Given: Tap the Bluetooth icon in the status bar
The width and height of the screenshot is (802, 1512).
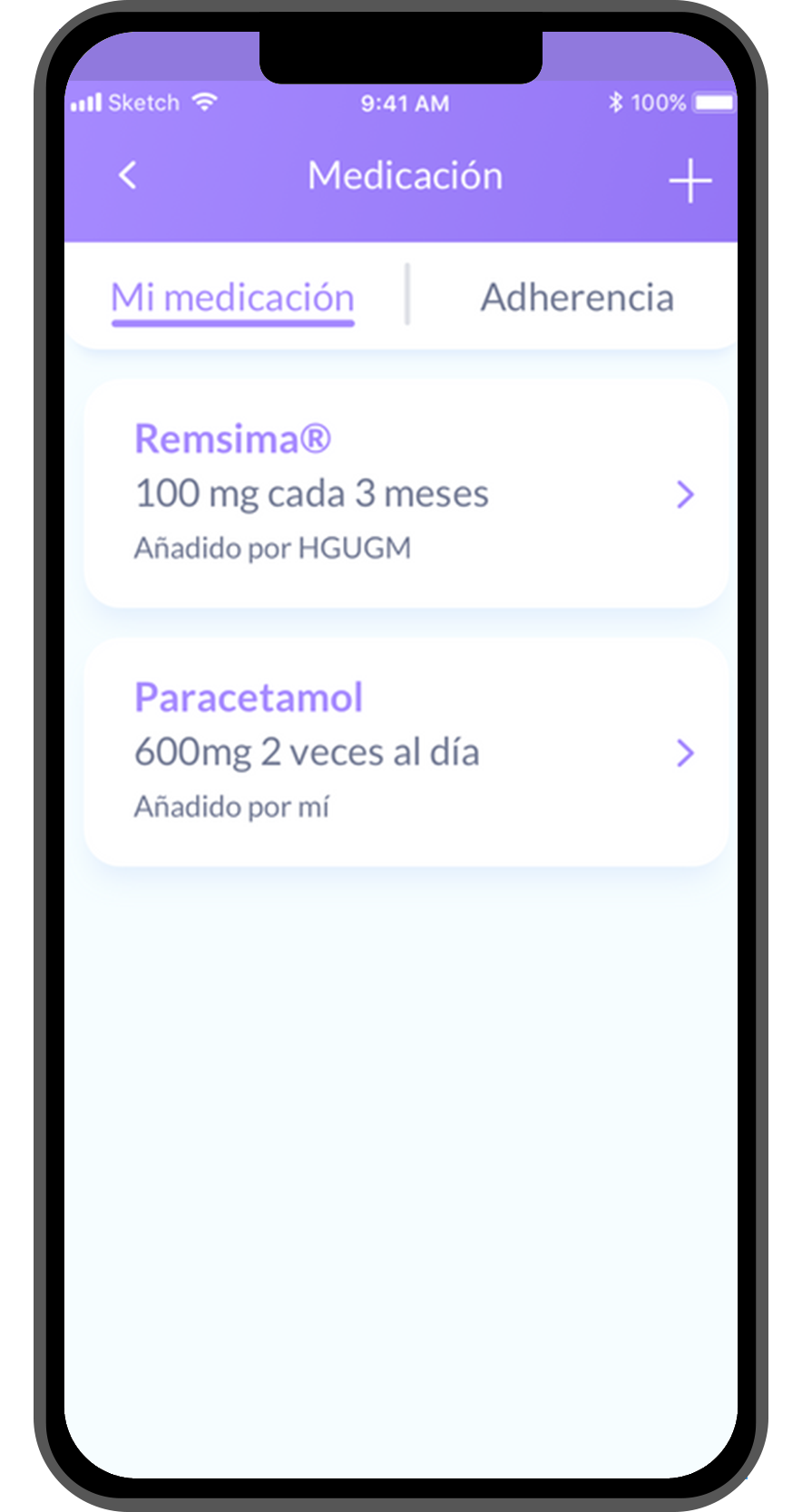Looking at the screenshot, I should (618, 102).
